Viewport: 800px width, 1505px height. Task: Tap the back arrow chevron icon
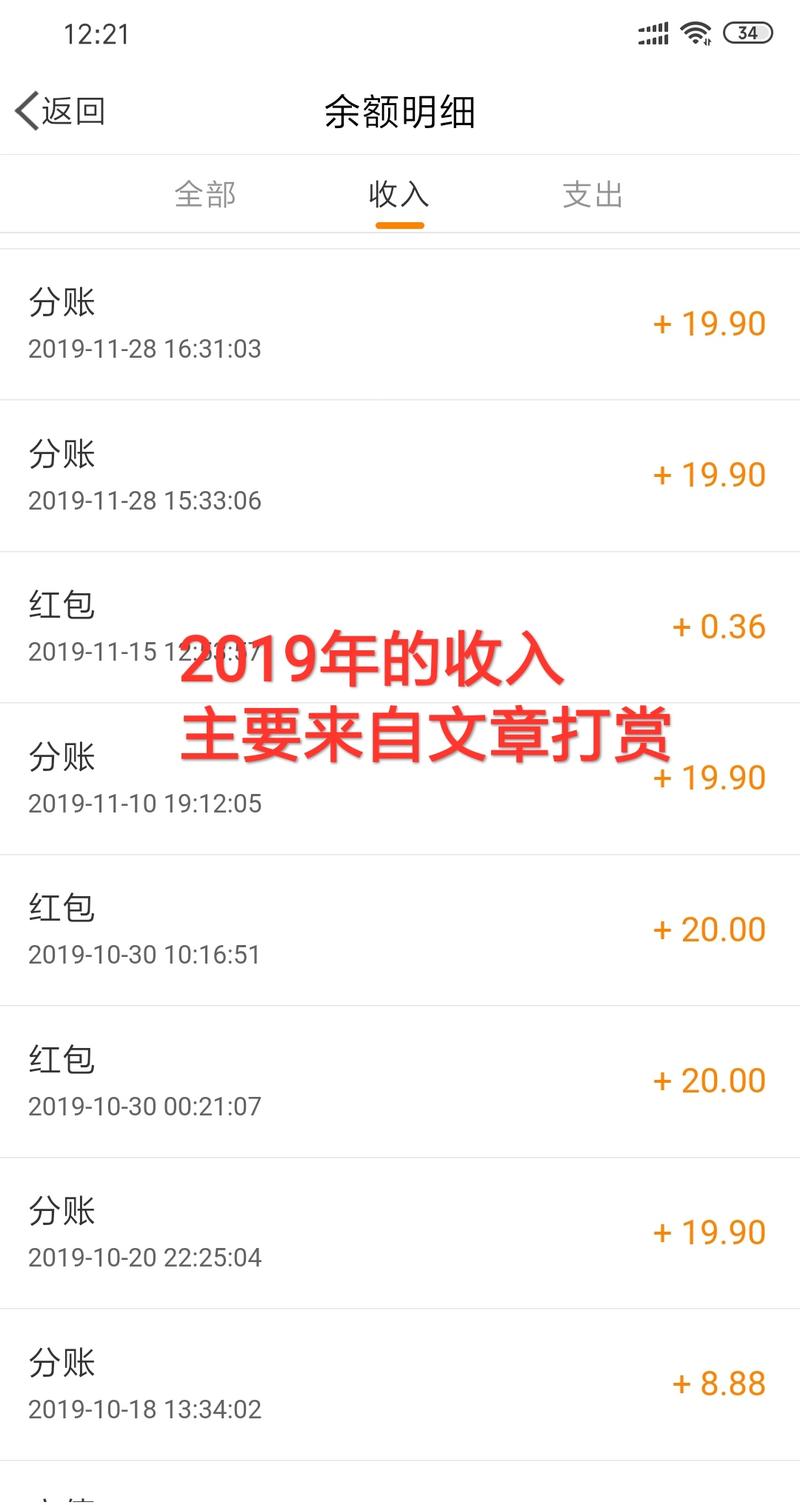coord(25,110)
